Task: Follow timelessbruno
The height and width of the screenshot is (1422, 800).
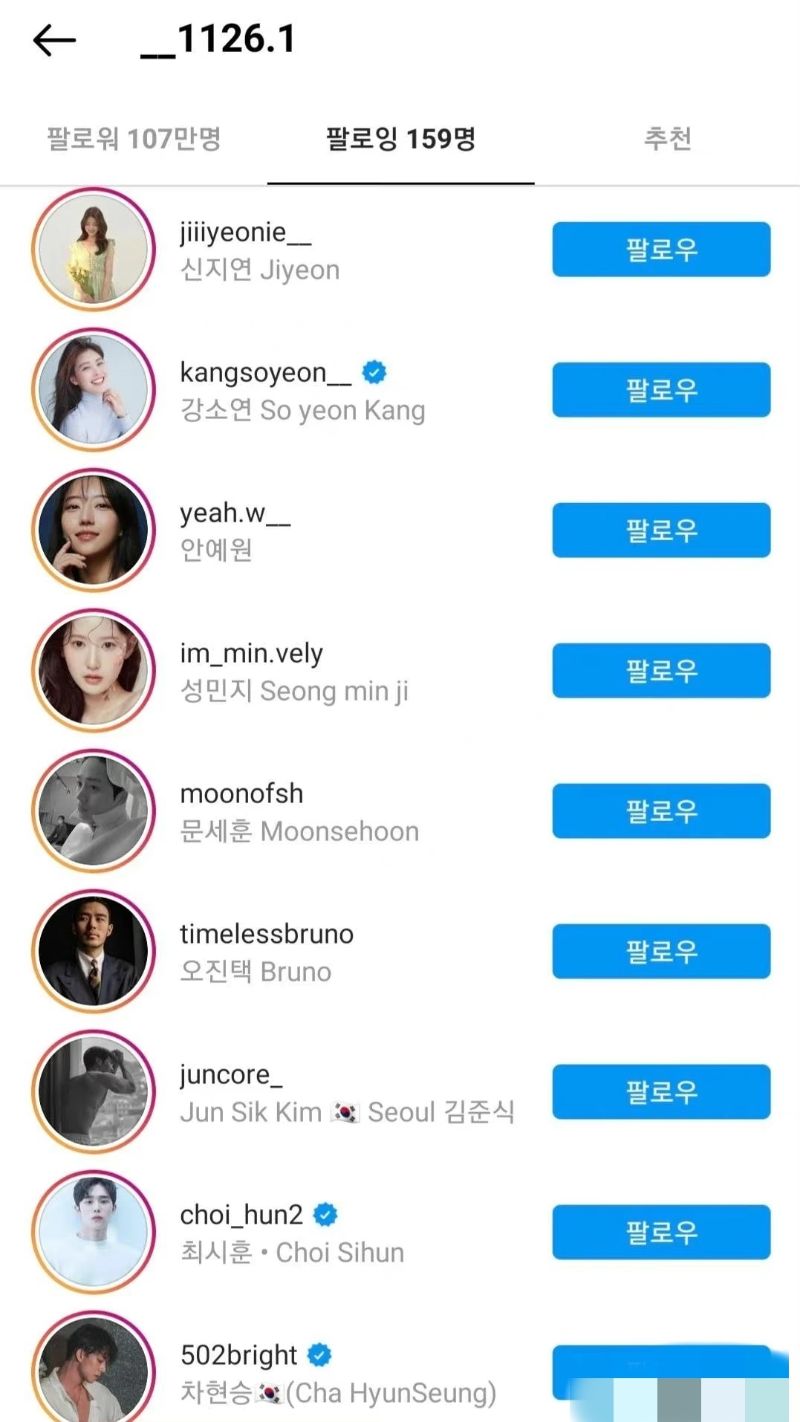Action: (661, 951)
